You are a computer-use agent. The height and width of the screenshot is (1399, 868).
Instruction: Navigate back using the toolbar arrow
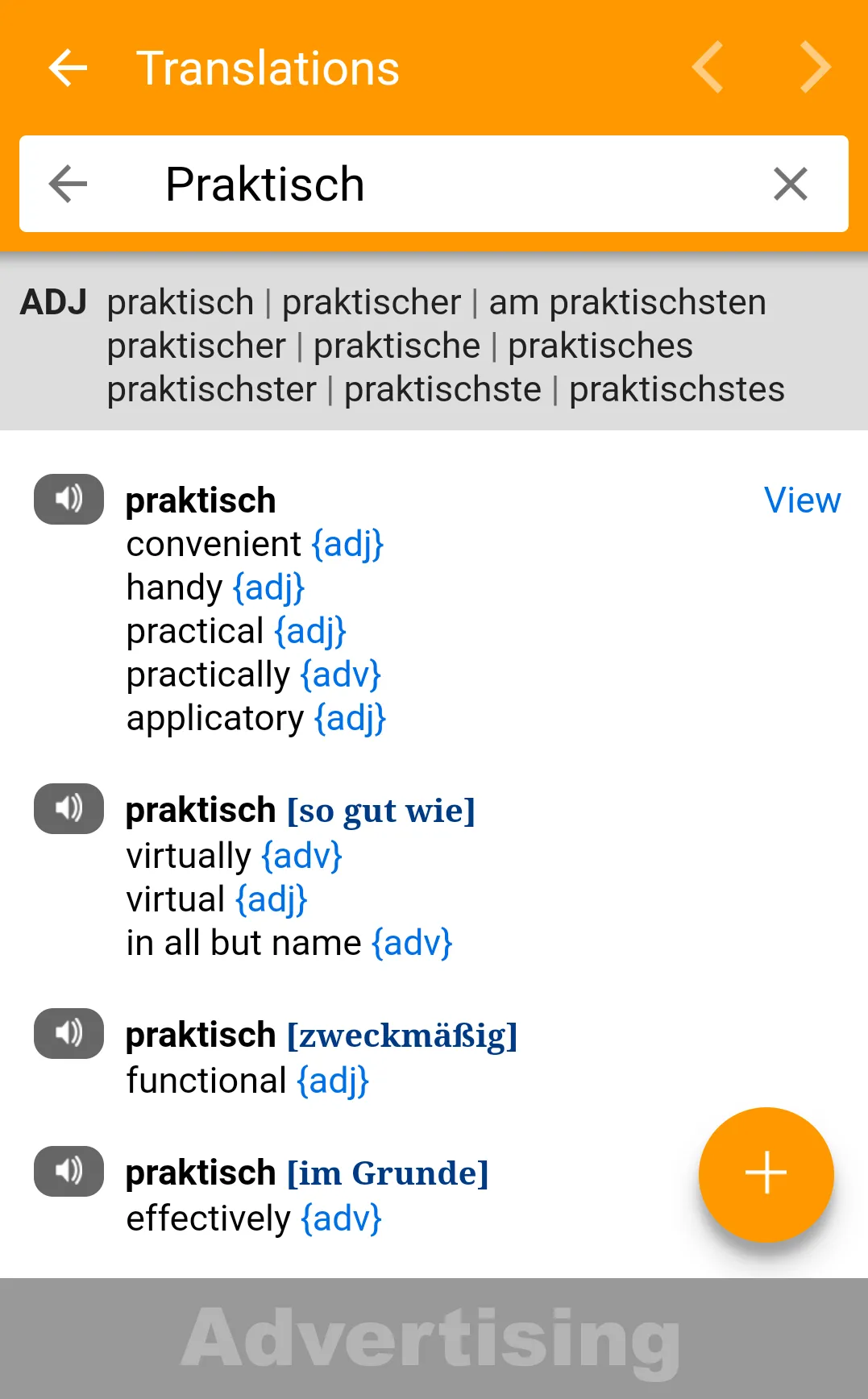point(68,68)
